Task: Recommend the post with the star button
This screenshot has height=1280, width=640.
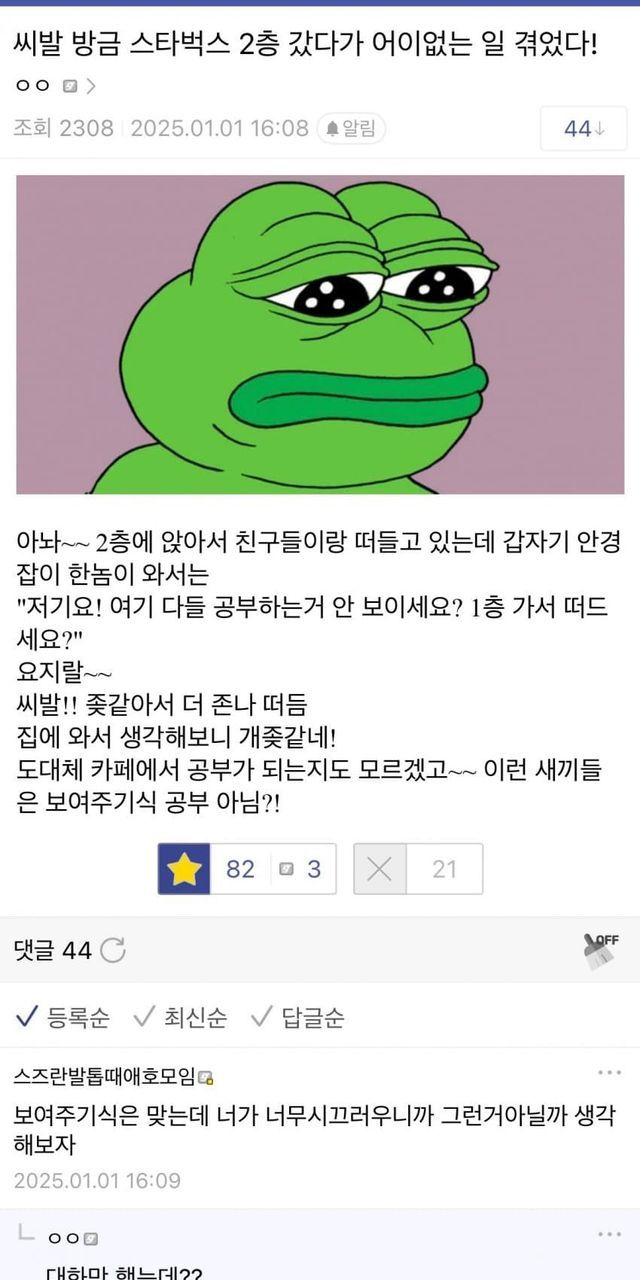Action: coord(184,869)
